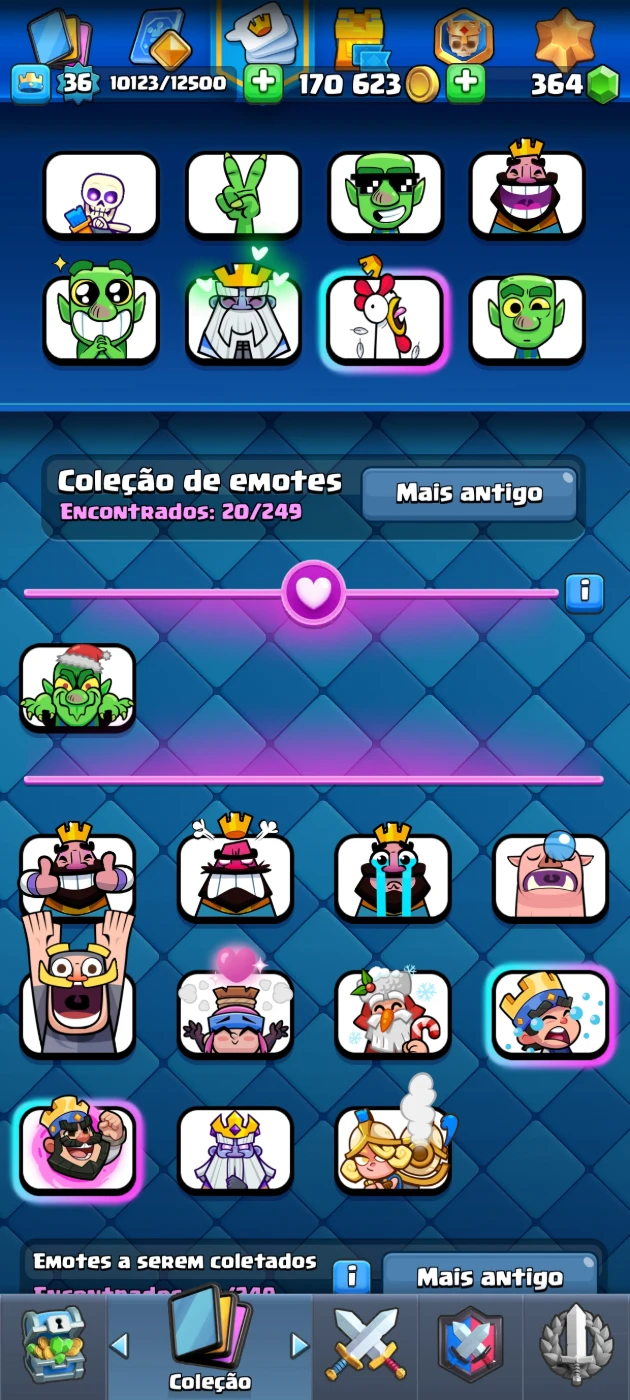Select the skeleton emote in the deck
The image size is (630, 1400).
pos(101,194)
